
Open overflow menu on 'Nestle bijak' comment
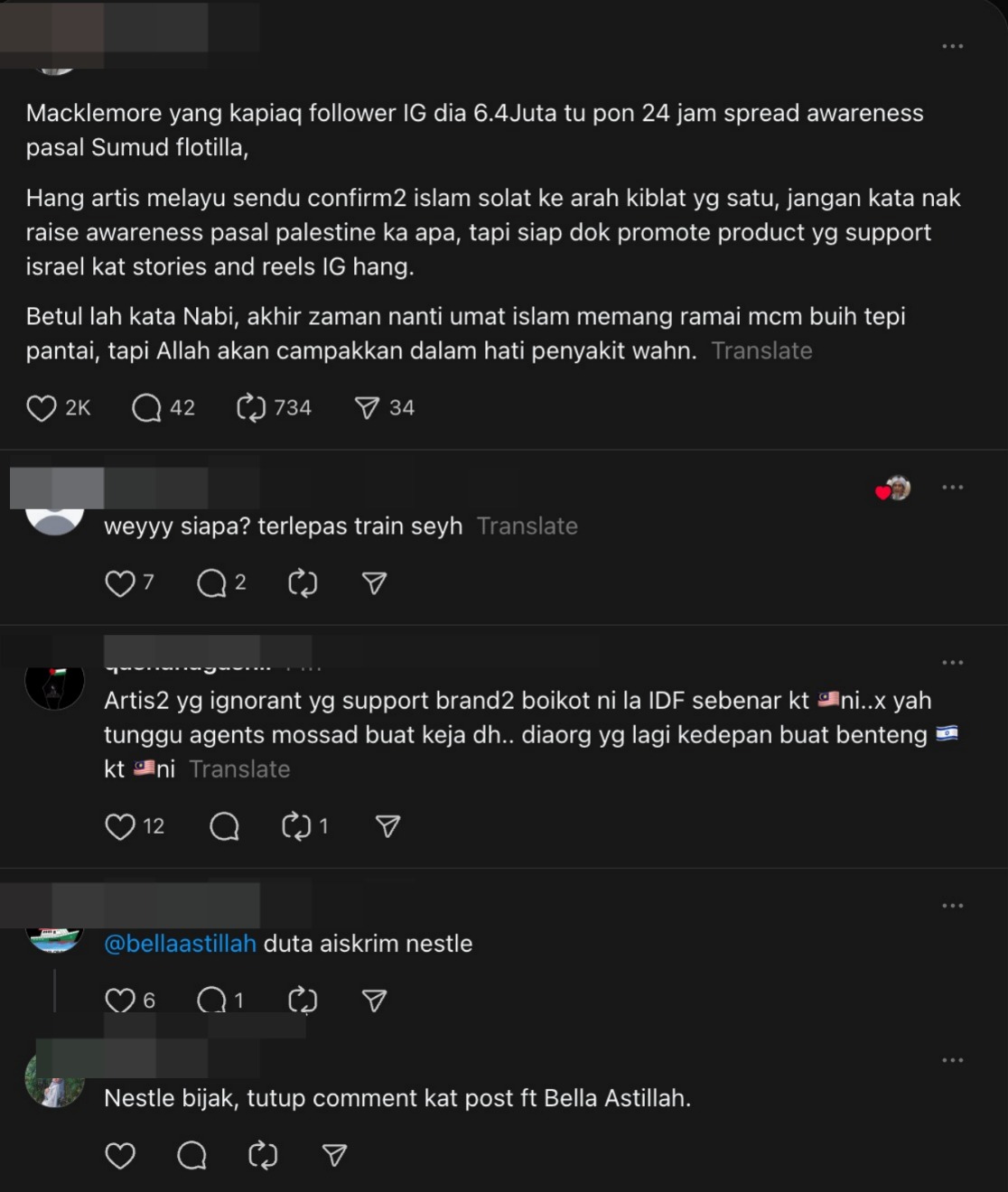click(x=952, y=1061)
